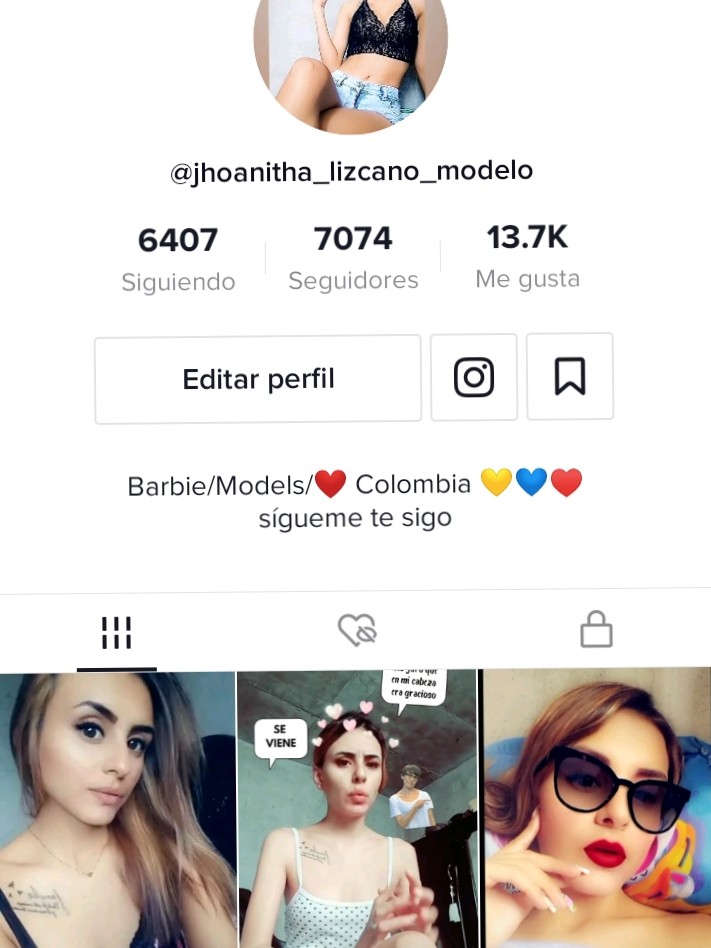
Task: Open the linked Instagram account icon
Action: pos(474,377)
